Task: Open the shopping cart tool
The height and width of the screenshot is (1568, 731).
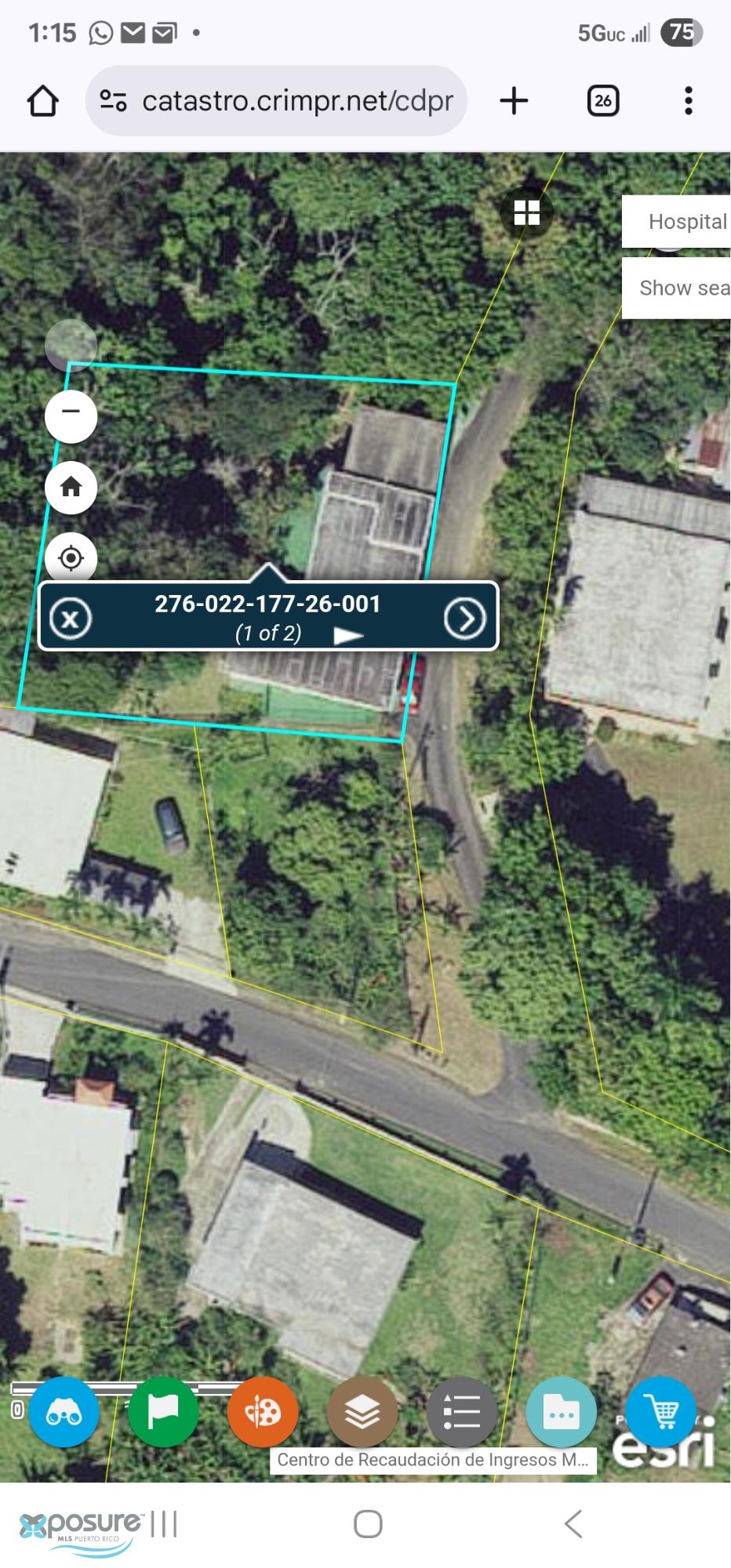Action: coord(661,1412)
